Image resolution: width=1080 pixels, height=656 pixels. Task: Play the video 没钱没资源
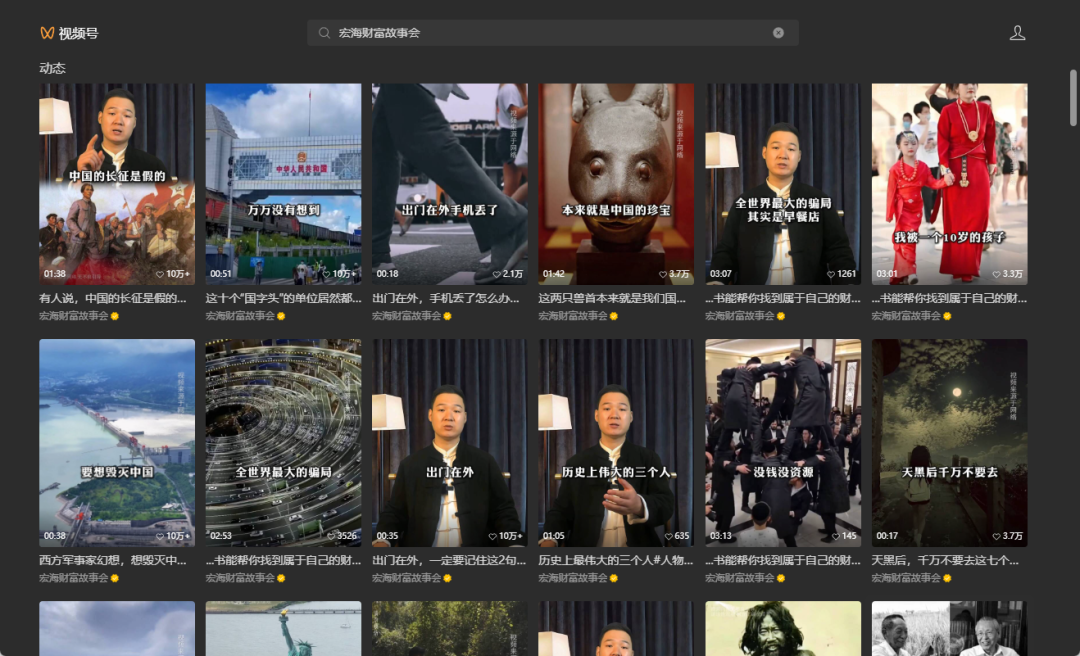(x=783, y=442)
